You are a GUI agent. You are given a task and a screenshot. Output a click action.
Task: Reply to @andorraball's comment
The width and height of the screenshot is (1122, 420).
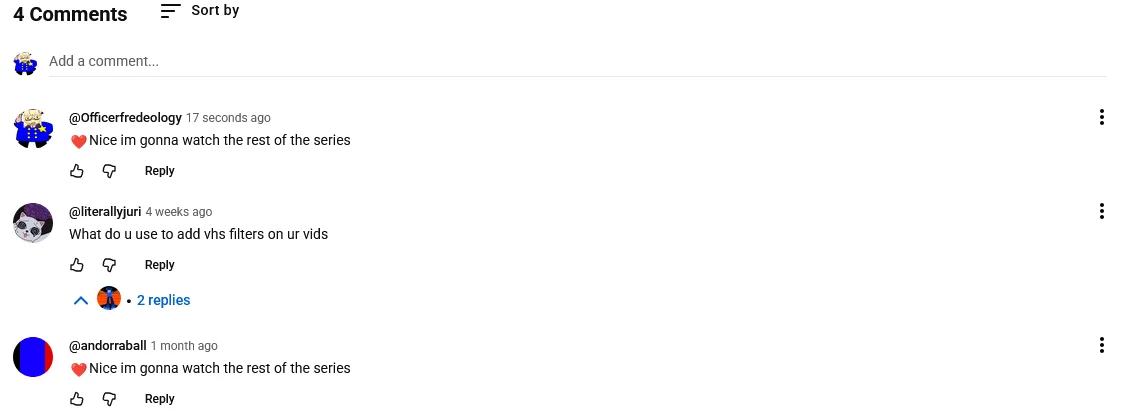tap(159, 399)
